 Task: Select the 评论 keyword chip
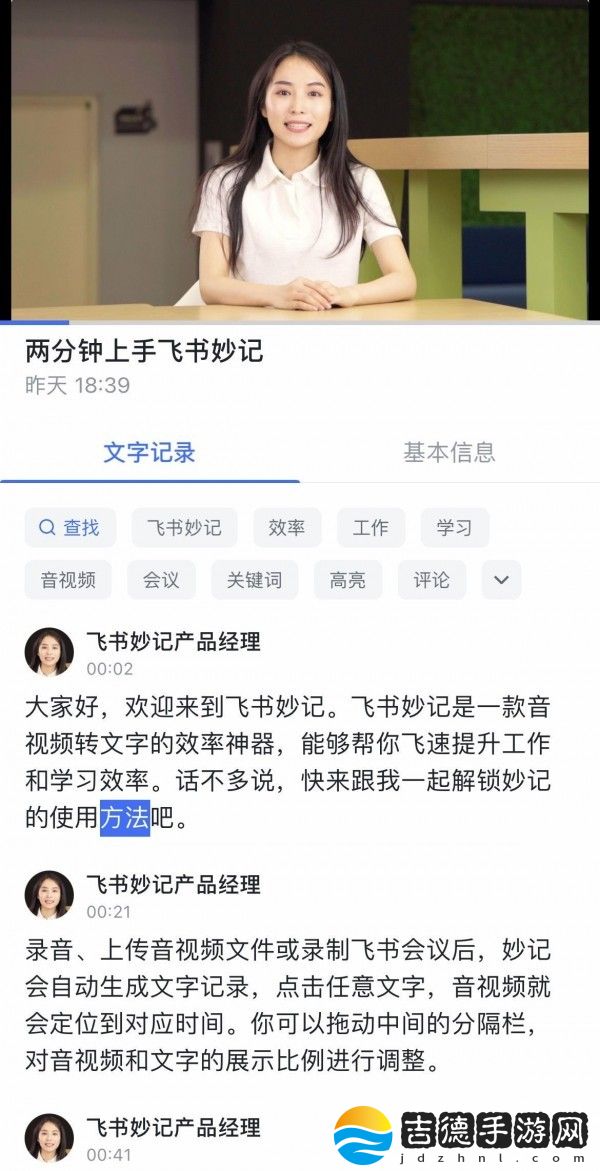coord(431,580)
